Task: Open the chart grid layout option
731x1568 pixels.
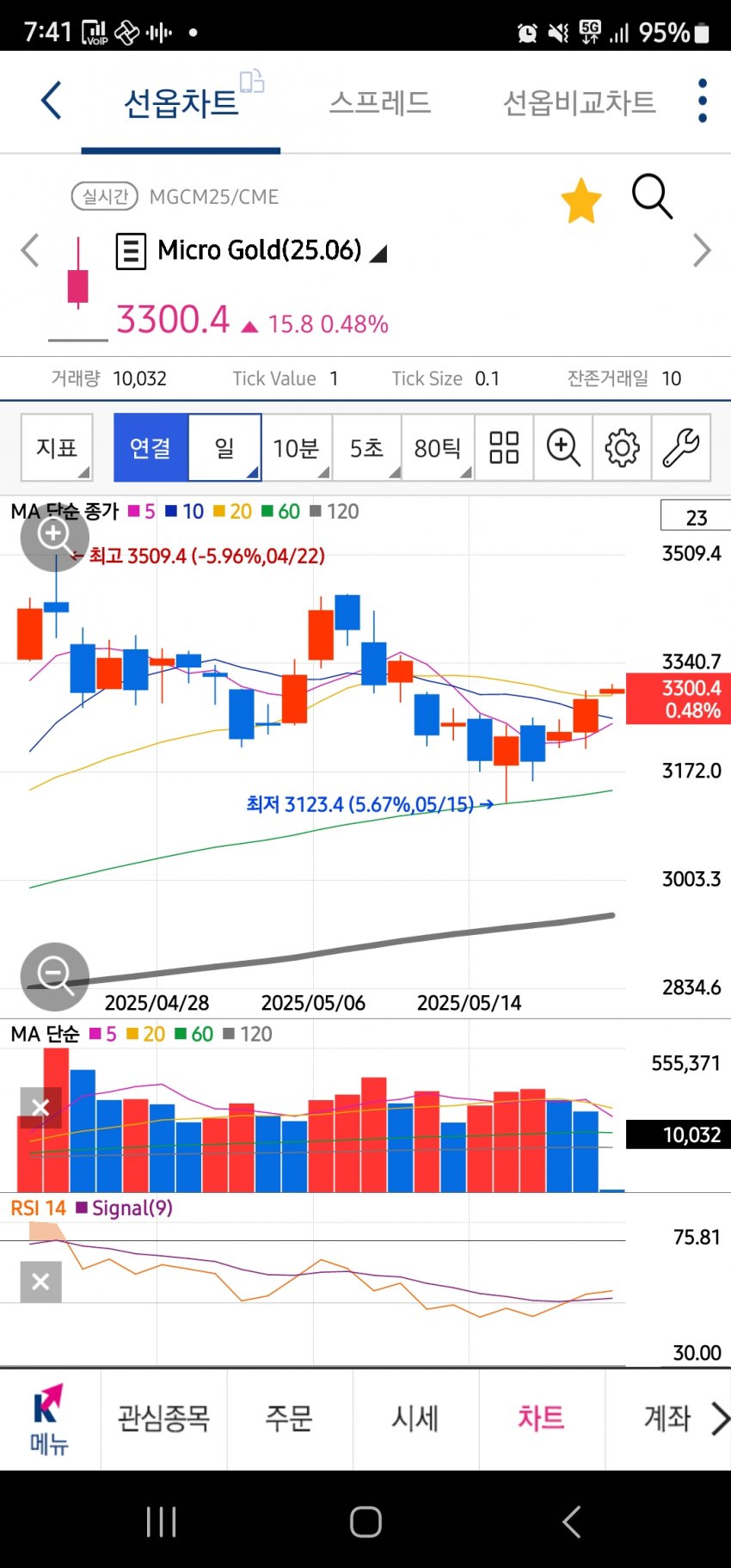Action: pyautogui.click(x=504, y=447)
